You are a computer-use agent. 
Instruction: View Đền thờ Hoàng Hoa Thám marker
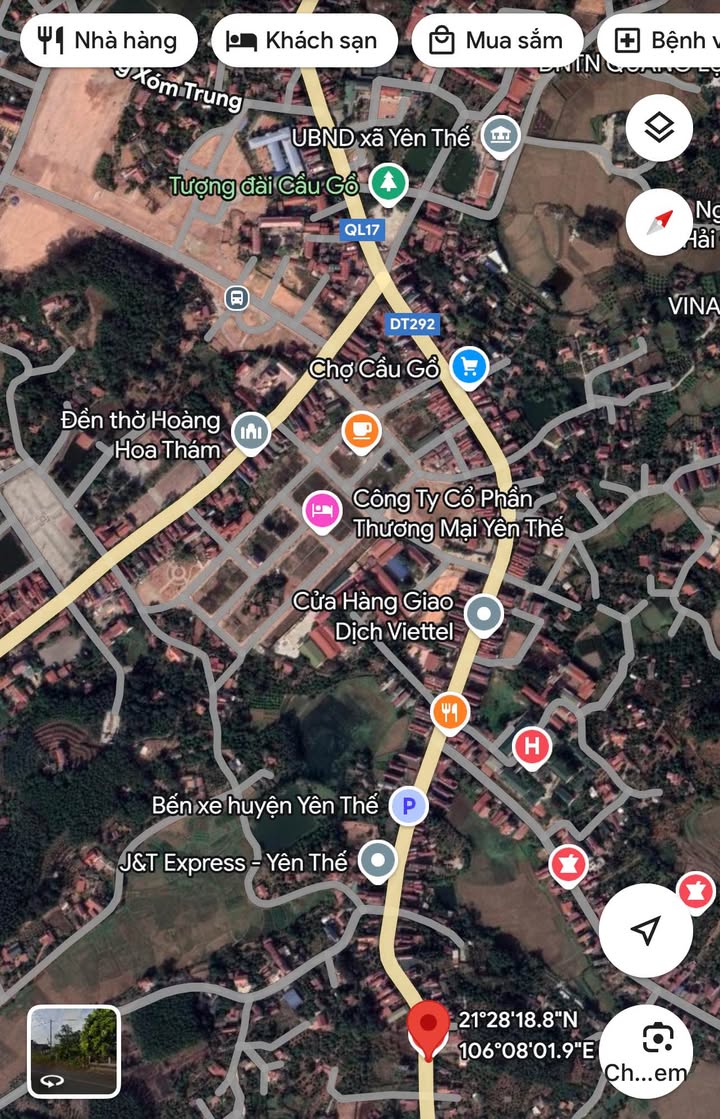(250, 432)
